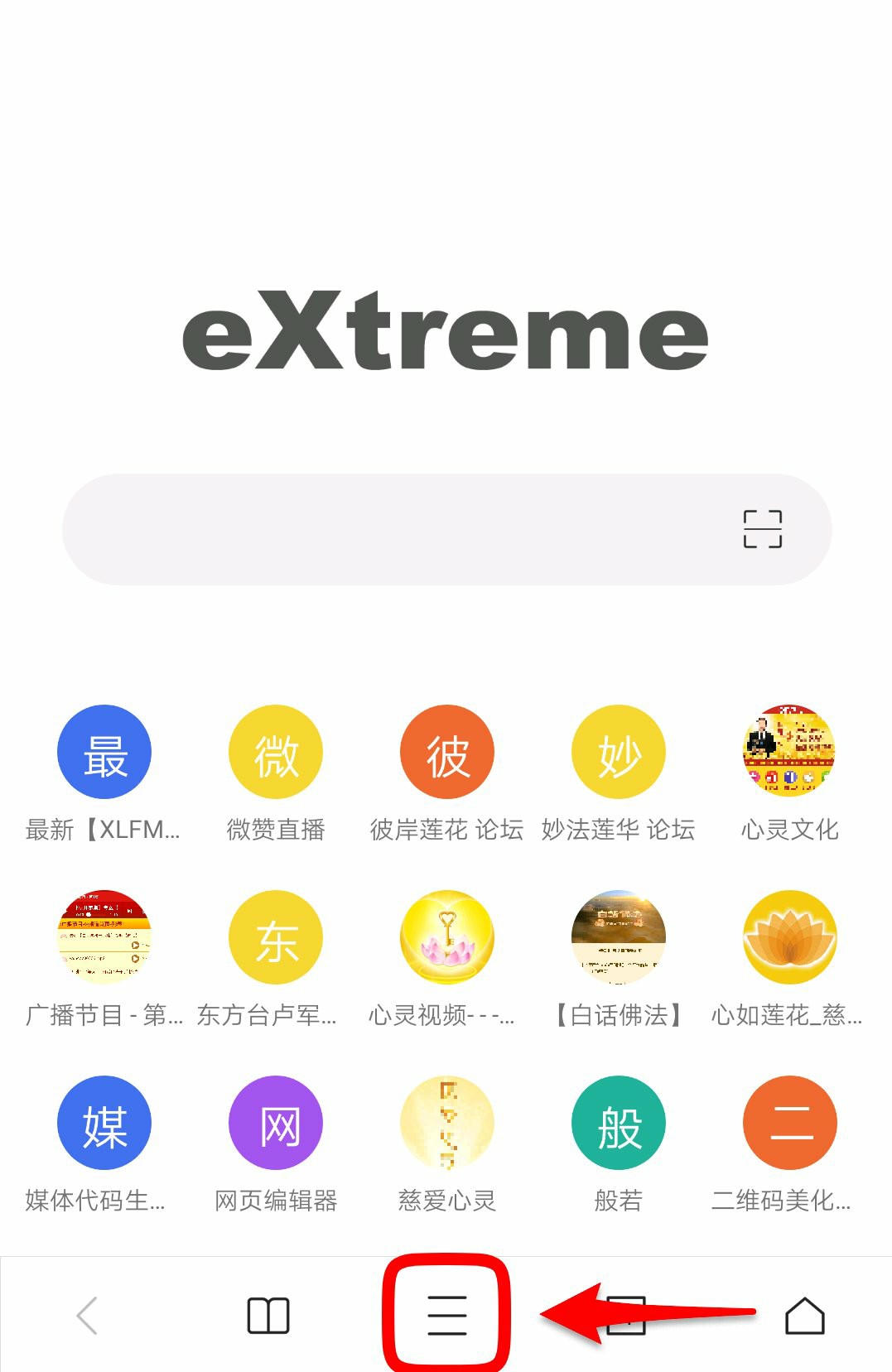Open the 心灵文化 shortcut
Viewport: 892px width, 1372px height.
[x=789, y=753]
